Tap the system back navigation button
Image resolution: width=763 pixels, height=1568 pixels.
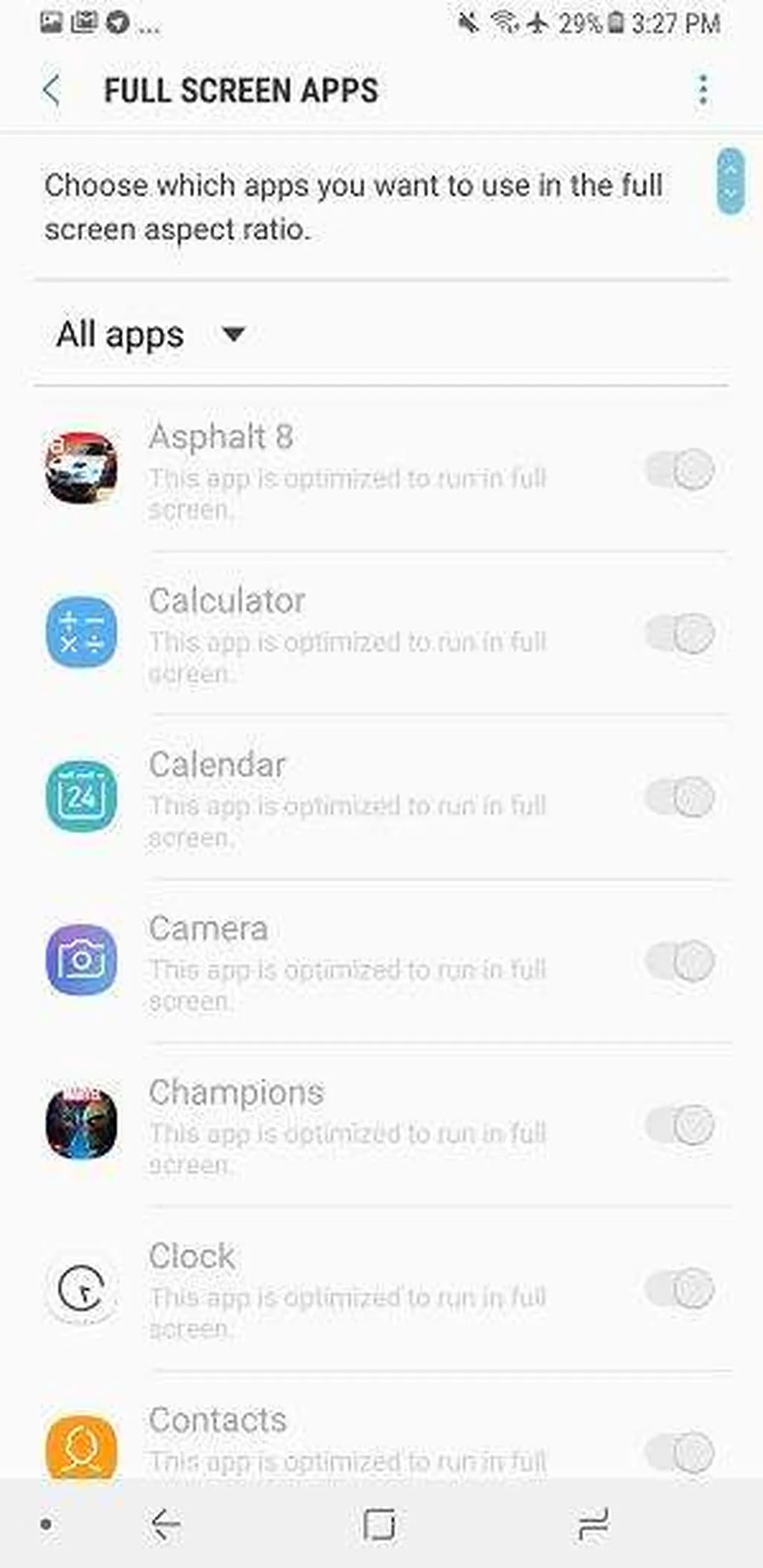[x=165, y=1524]
